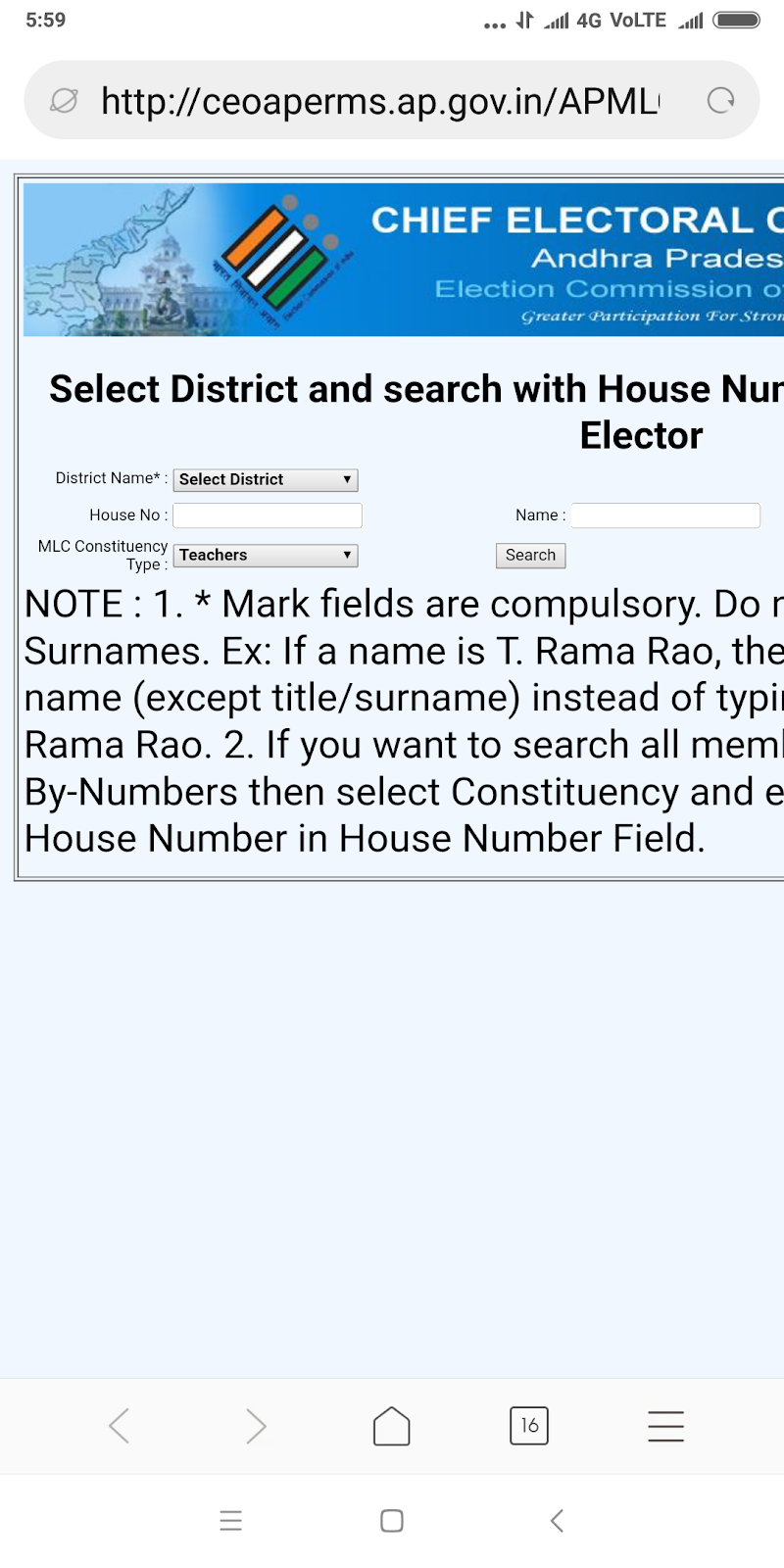Tap the Search button
Viewport: 784px width, 1568px height.
[530, 556]
